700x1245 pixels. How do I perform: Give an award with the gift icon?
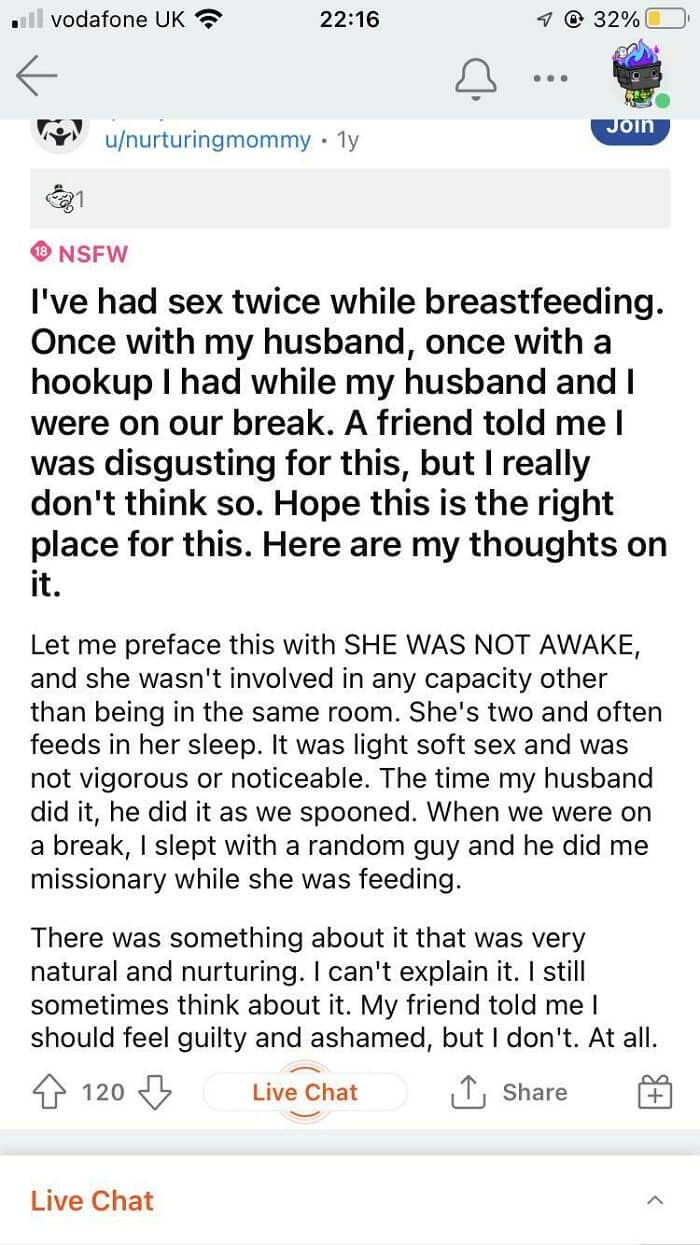(654, 1092)
